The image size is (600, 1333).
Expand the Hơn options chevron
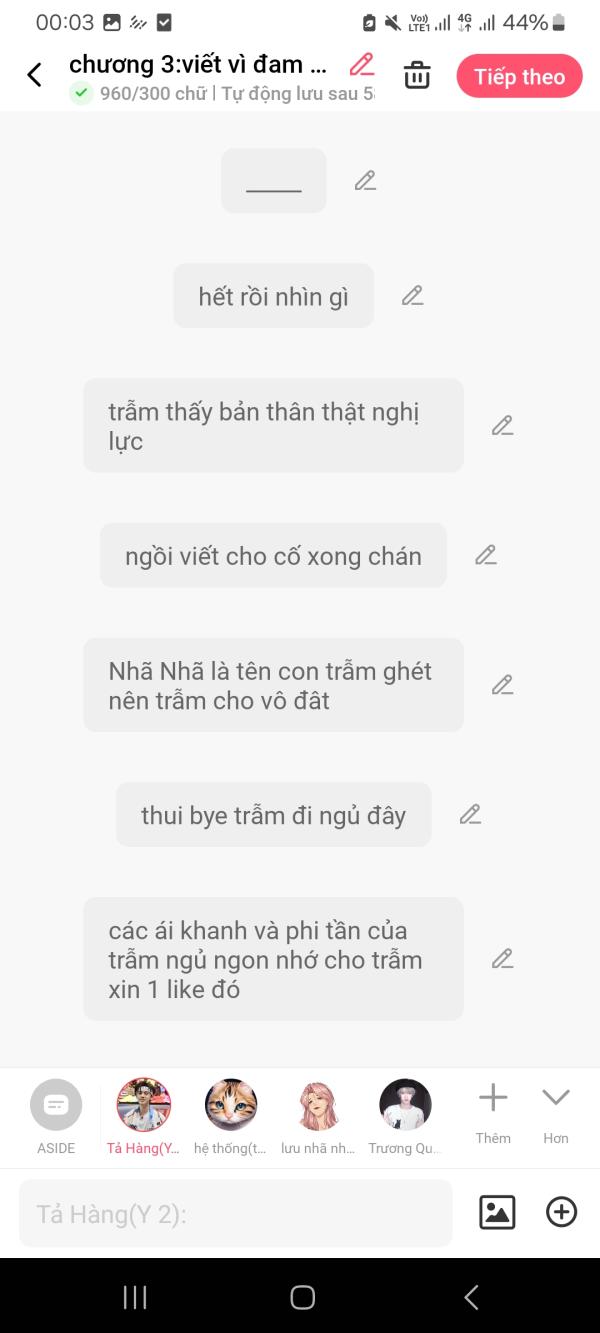point(556,1113)
